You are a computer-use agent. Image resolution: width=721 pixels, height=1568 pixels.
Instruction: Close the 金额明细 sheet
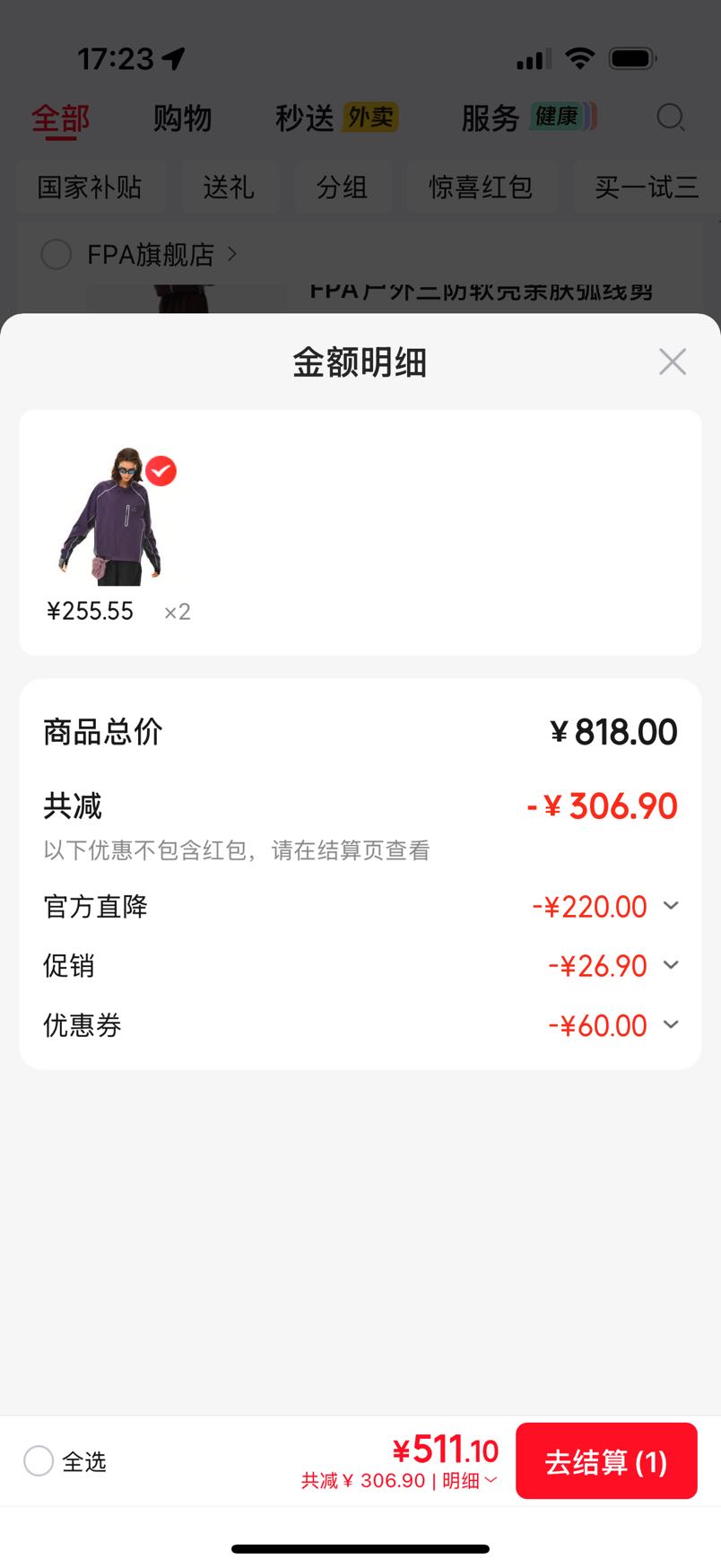672,362
